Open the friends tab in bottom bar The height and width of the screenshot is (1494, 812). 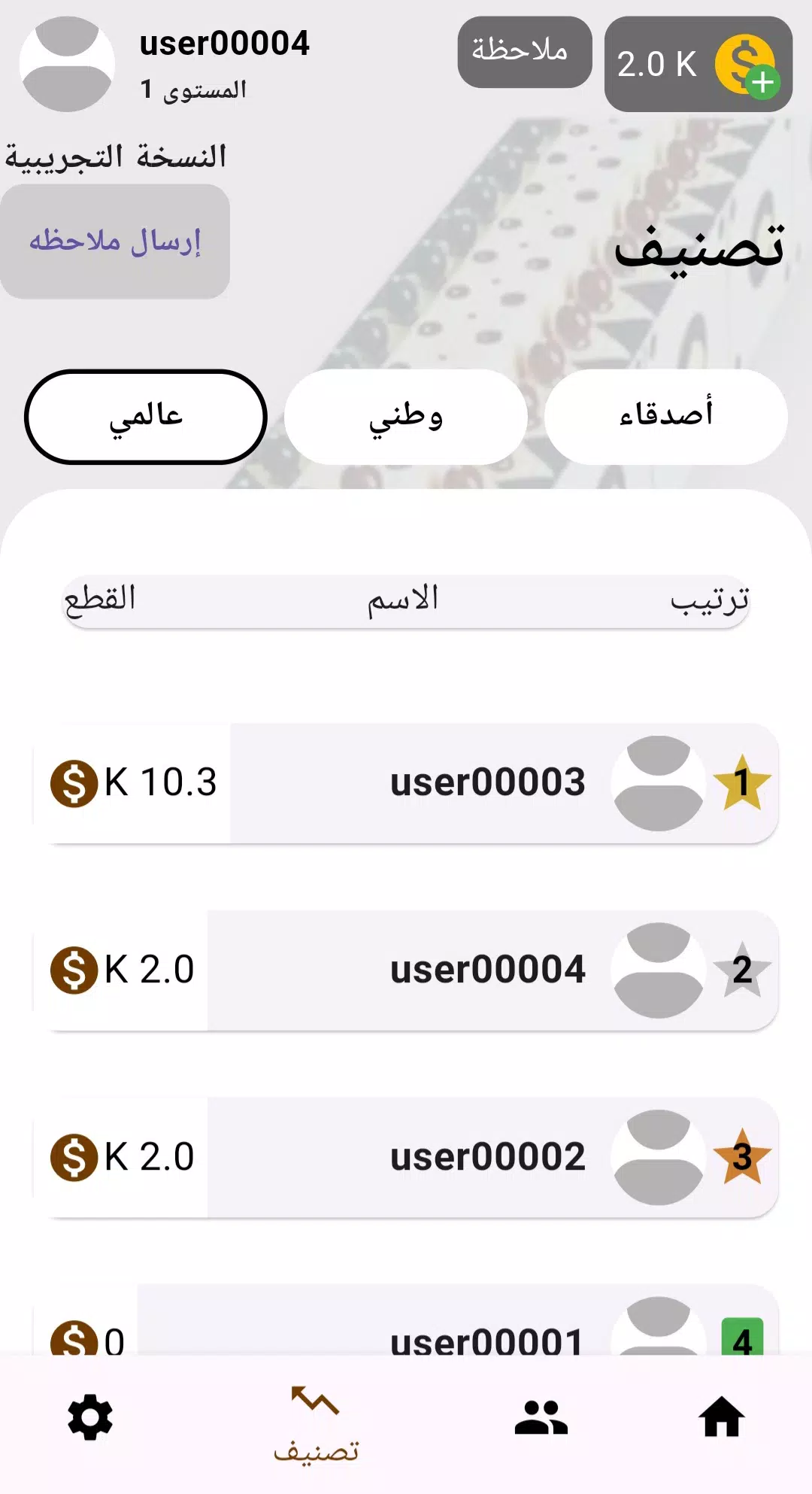point(541,1418)
